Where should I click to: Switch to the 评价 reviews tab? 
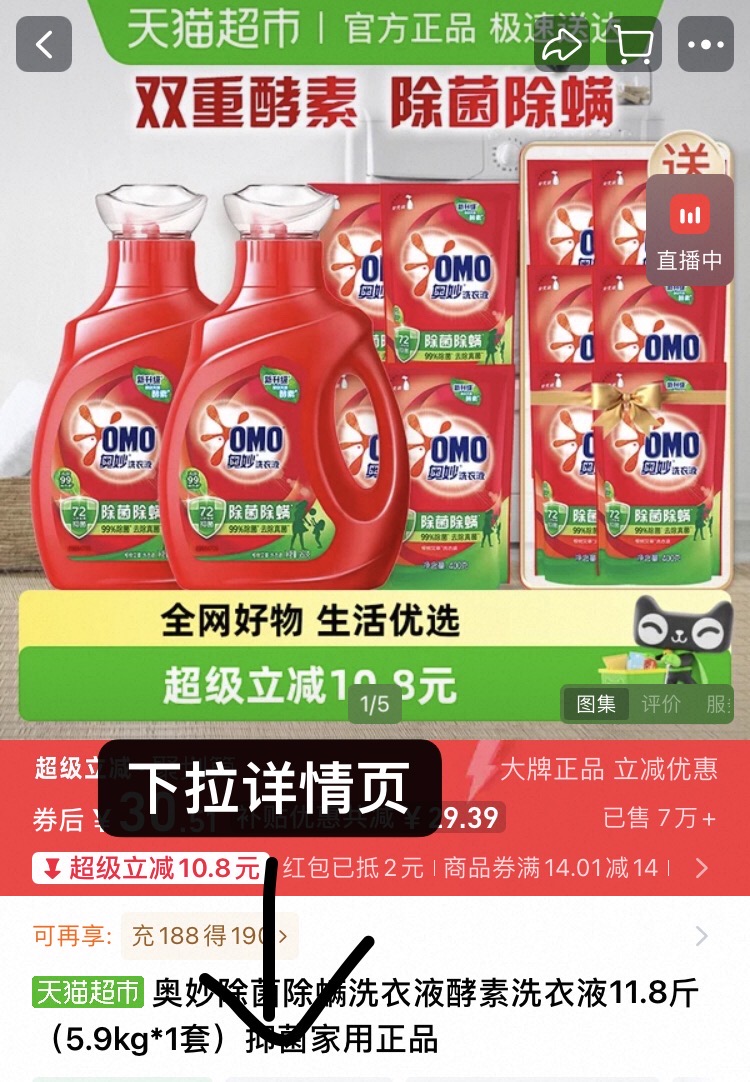point(661,704)
